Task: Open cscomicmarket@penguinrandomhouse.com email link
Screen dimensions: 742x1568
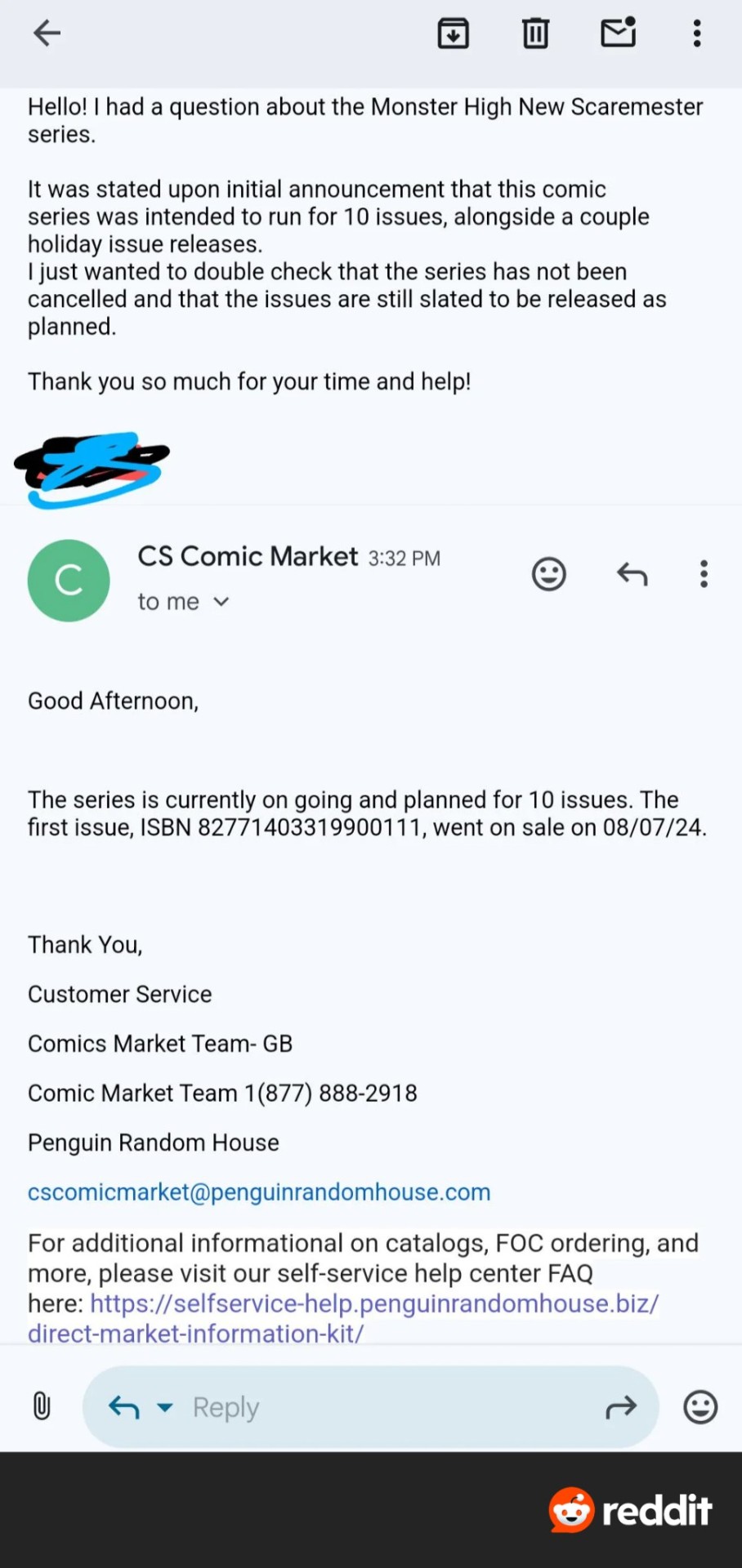Action: tap(259, 1192)
